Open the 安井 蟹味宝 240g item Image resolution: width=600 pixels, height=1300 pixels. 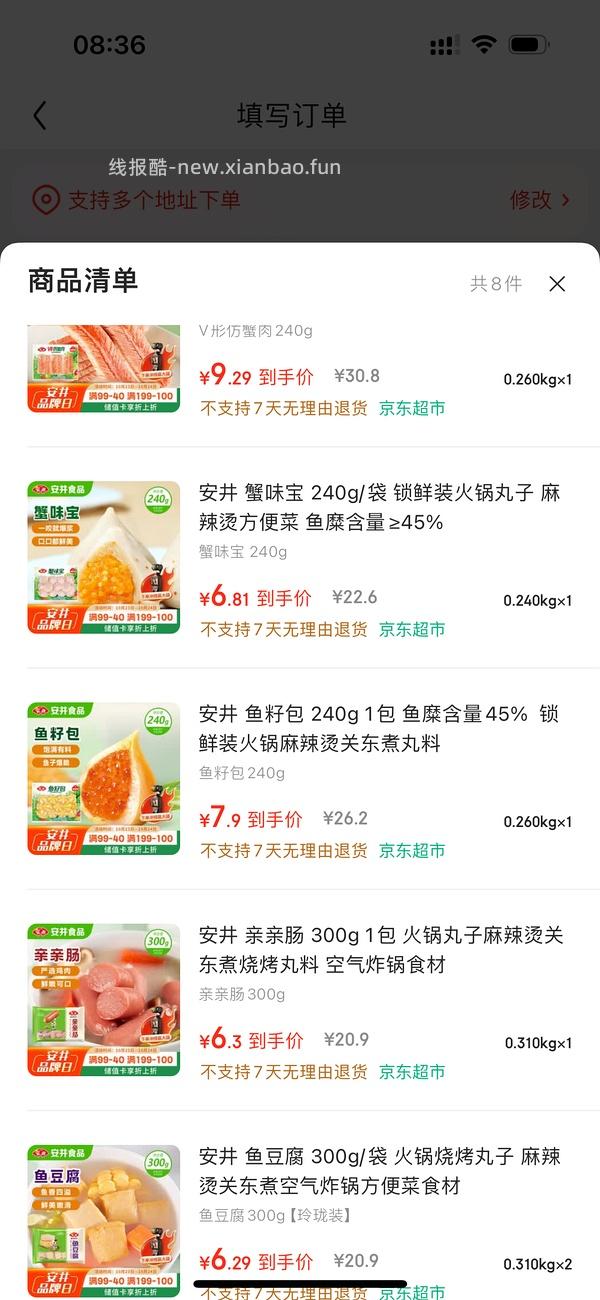(380, 507)
